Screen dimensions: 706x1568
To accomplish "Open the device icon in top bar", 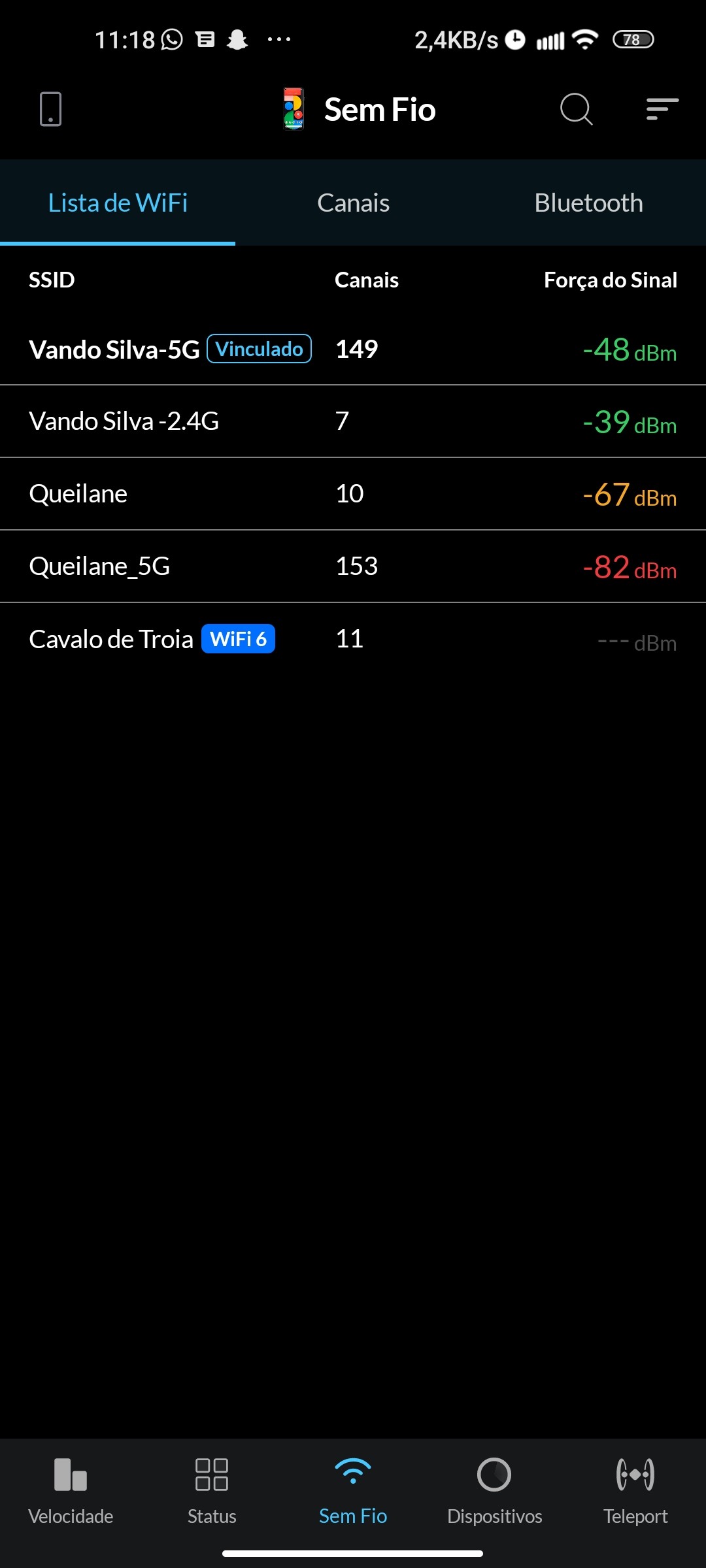I will coord(50,109).
